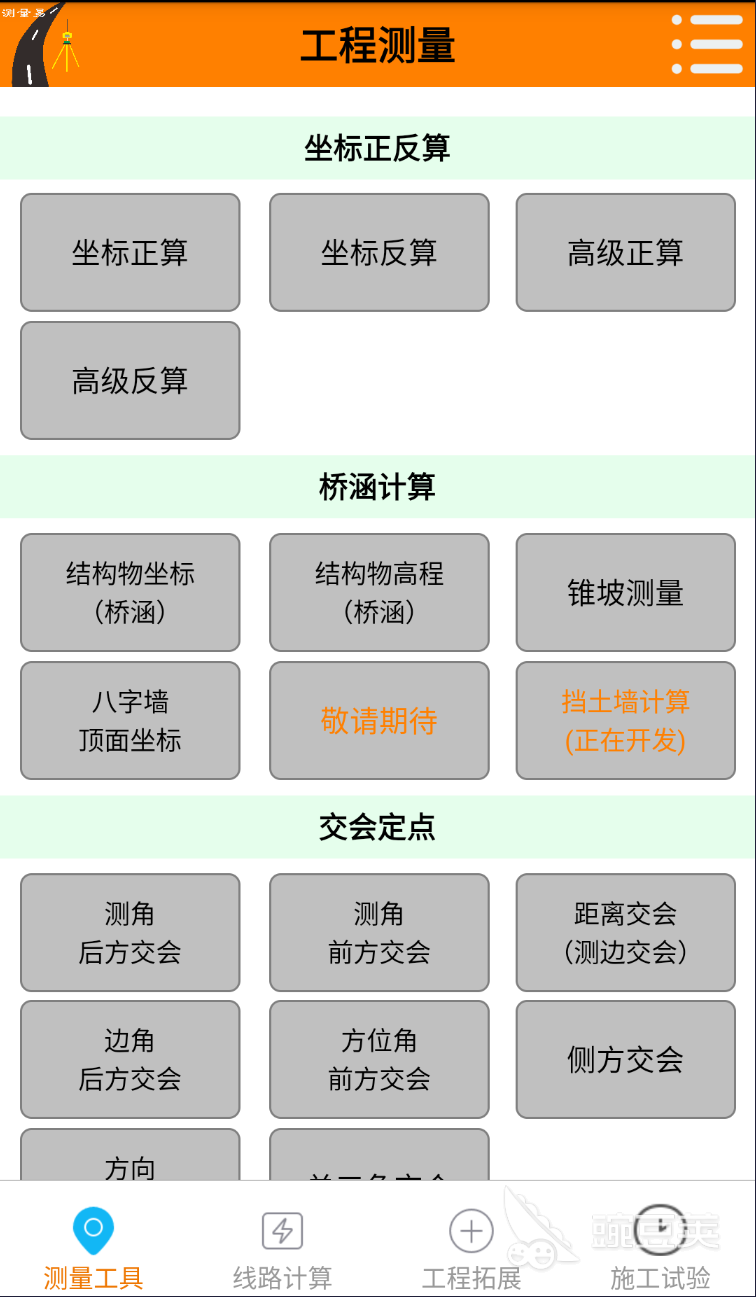Tap the 挡土墙计算 button
This screenshot has height=1297, width=756.
[x=626, y=720]
